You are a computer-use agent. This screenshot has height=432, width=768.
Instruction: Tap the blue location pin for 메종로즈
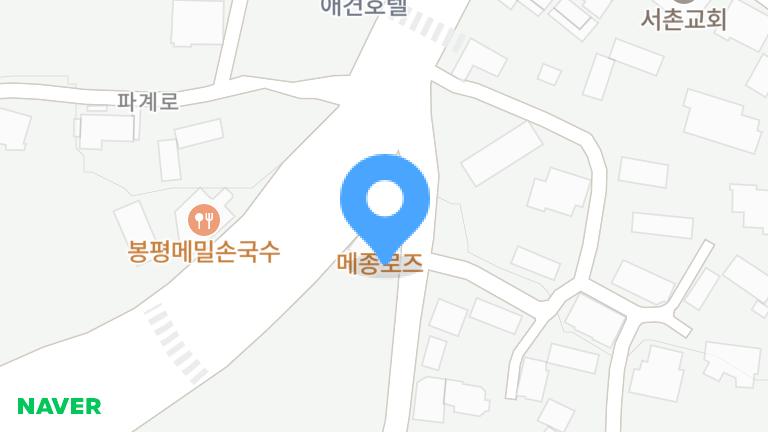(x=385, y=201)
